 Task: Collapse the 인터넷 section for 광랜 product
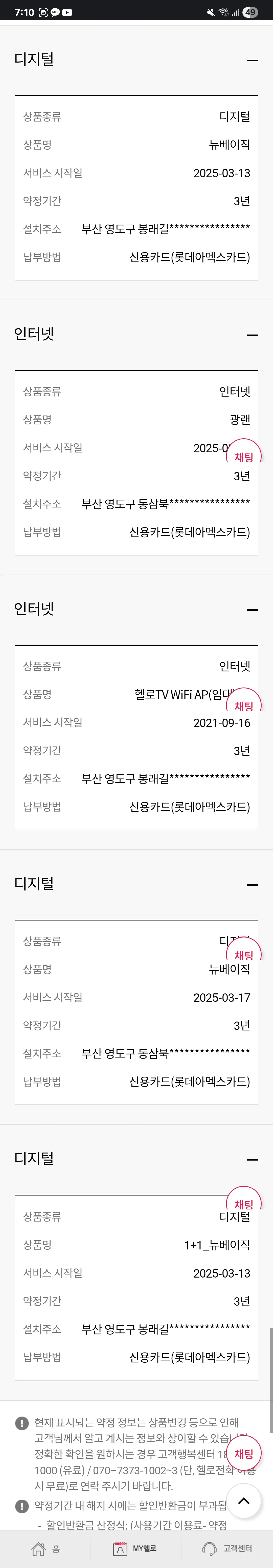coord(252,335)
